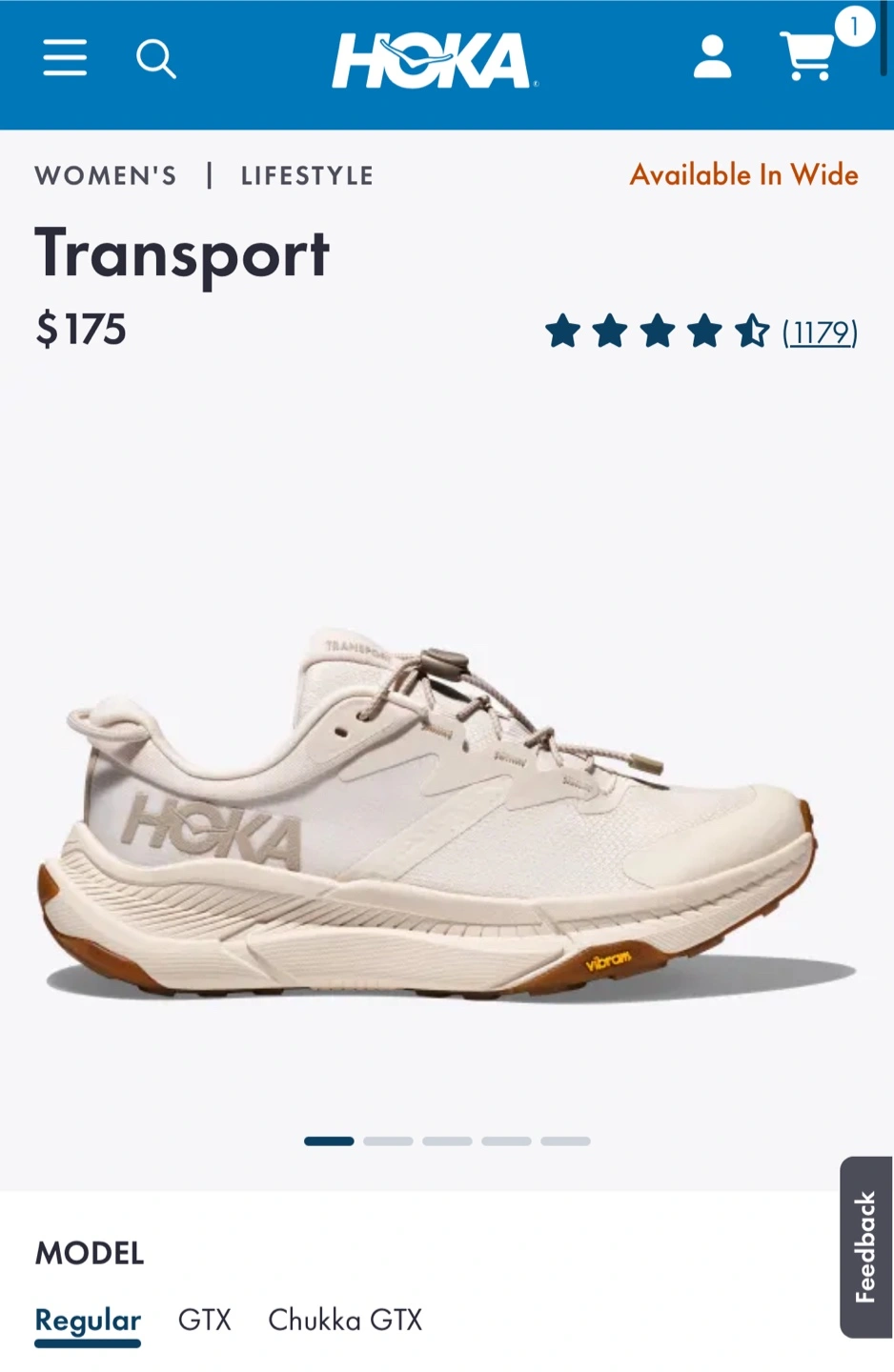
Task: Open the account profile icon
Action: click(711, 58)
